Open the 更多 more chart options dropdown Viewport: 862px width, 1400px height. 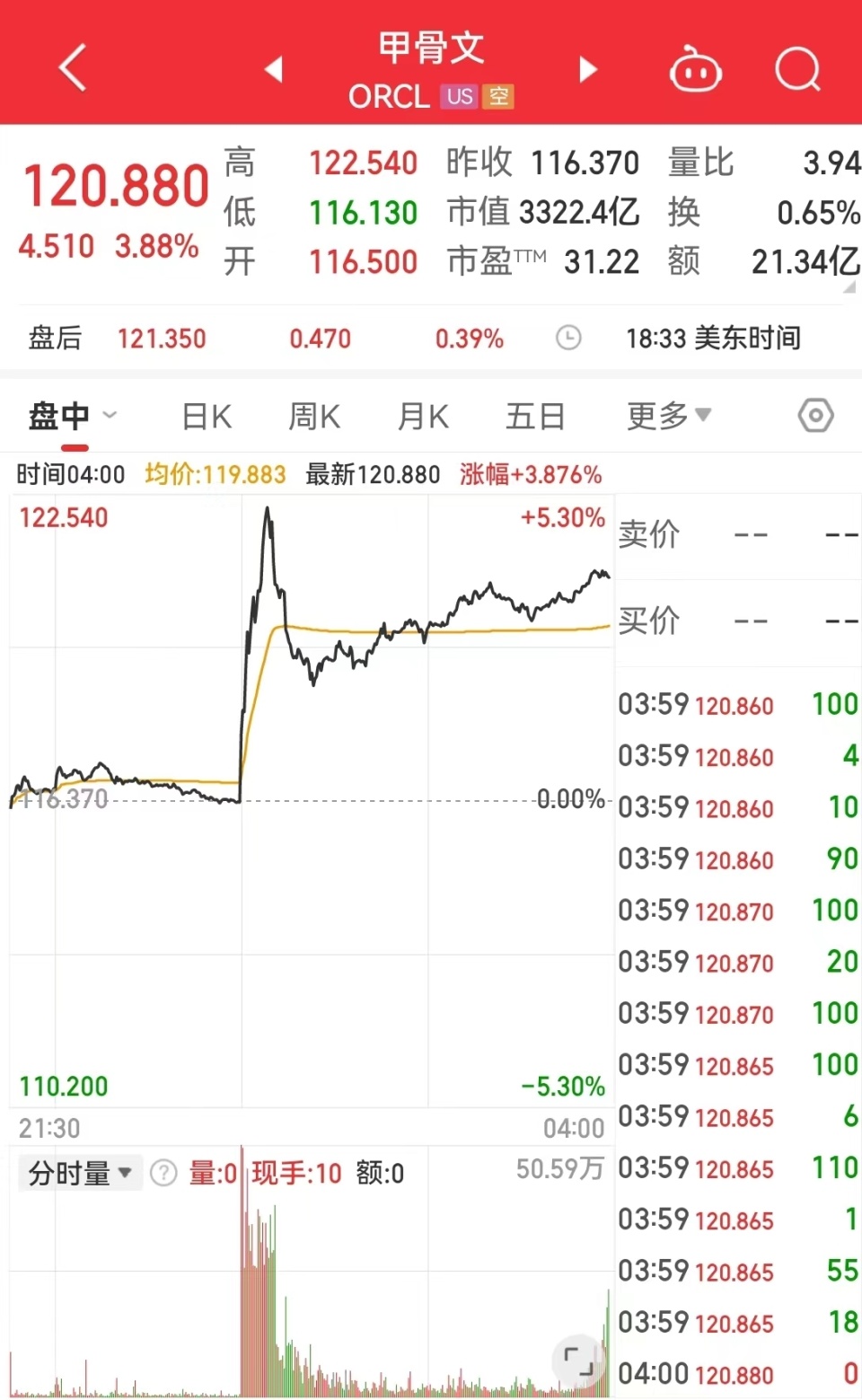(669, 416)
